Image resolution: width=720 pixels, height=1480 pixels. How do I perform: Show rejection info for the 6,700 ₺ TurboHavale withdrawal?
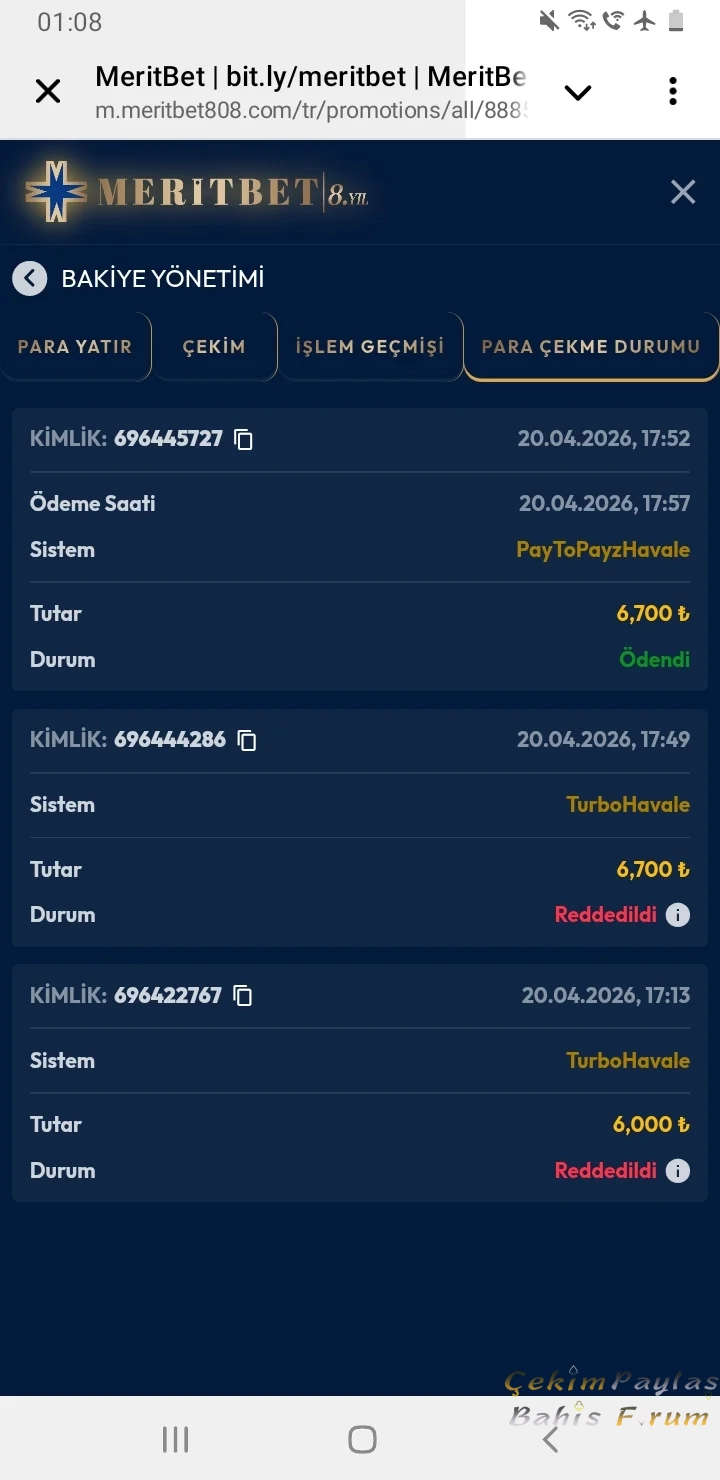click(x=678, y=915)
